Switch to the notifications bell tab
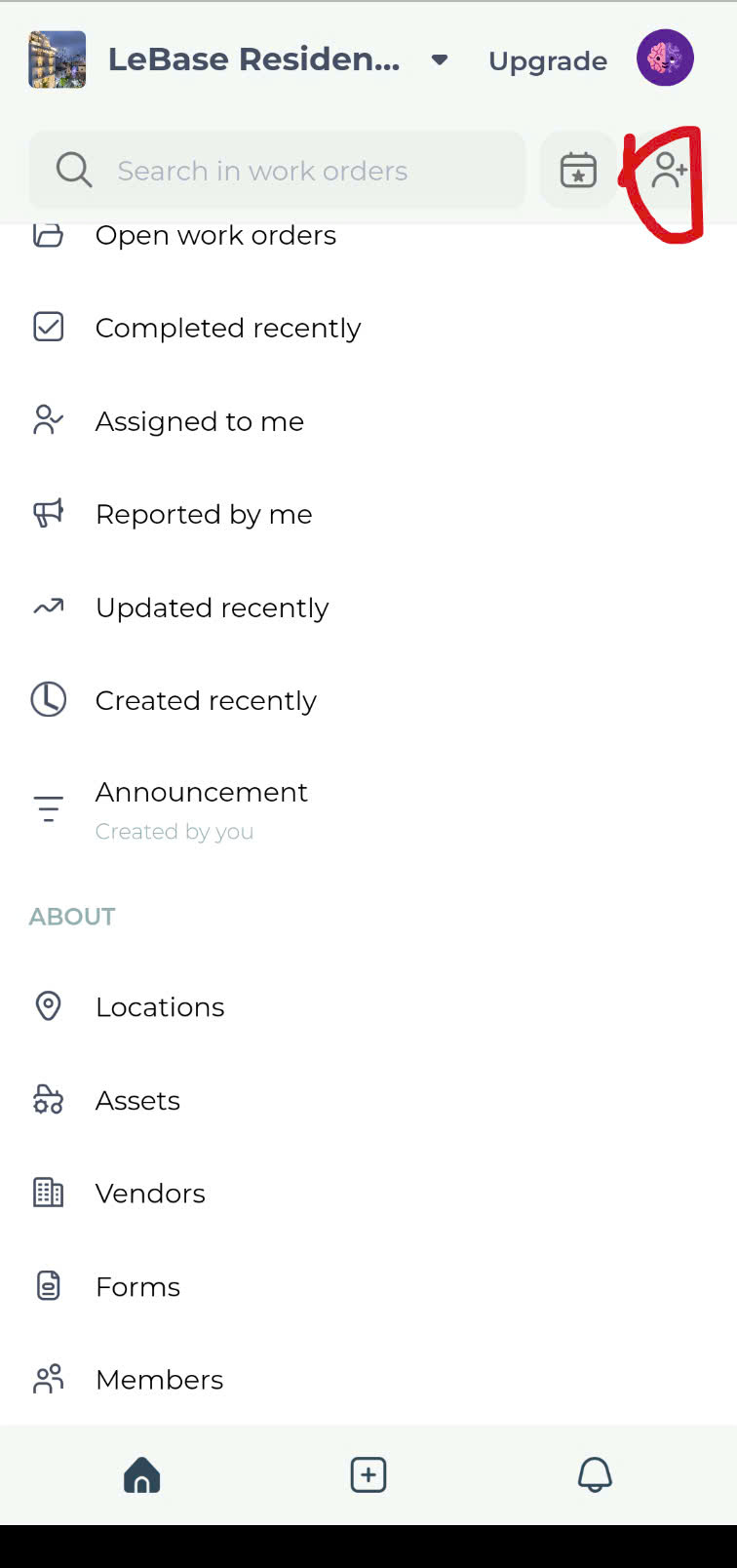737x1568 pixels. [595, 1474]
